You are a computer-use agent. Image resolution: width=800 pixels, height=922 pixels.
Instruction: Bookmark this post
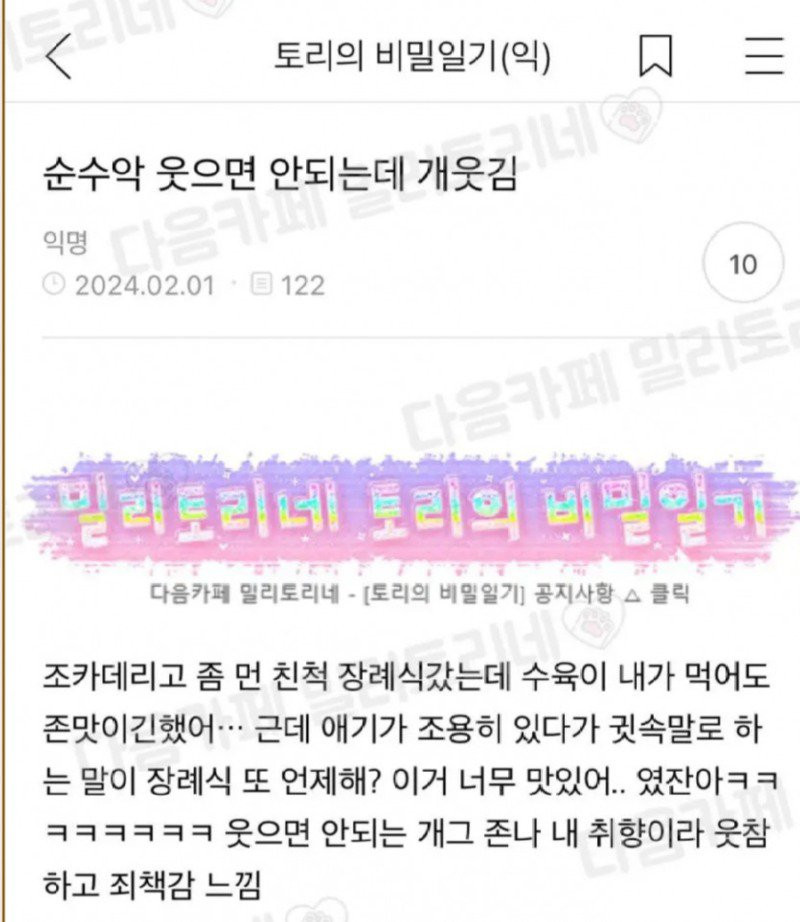click(x=655, y=58)
